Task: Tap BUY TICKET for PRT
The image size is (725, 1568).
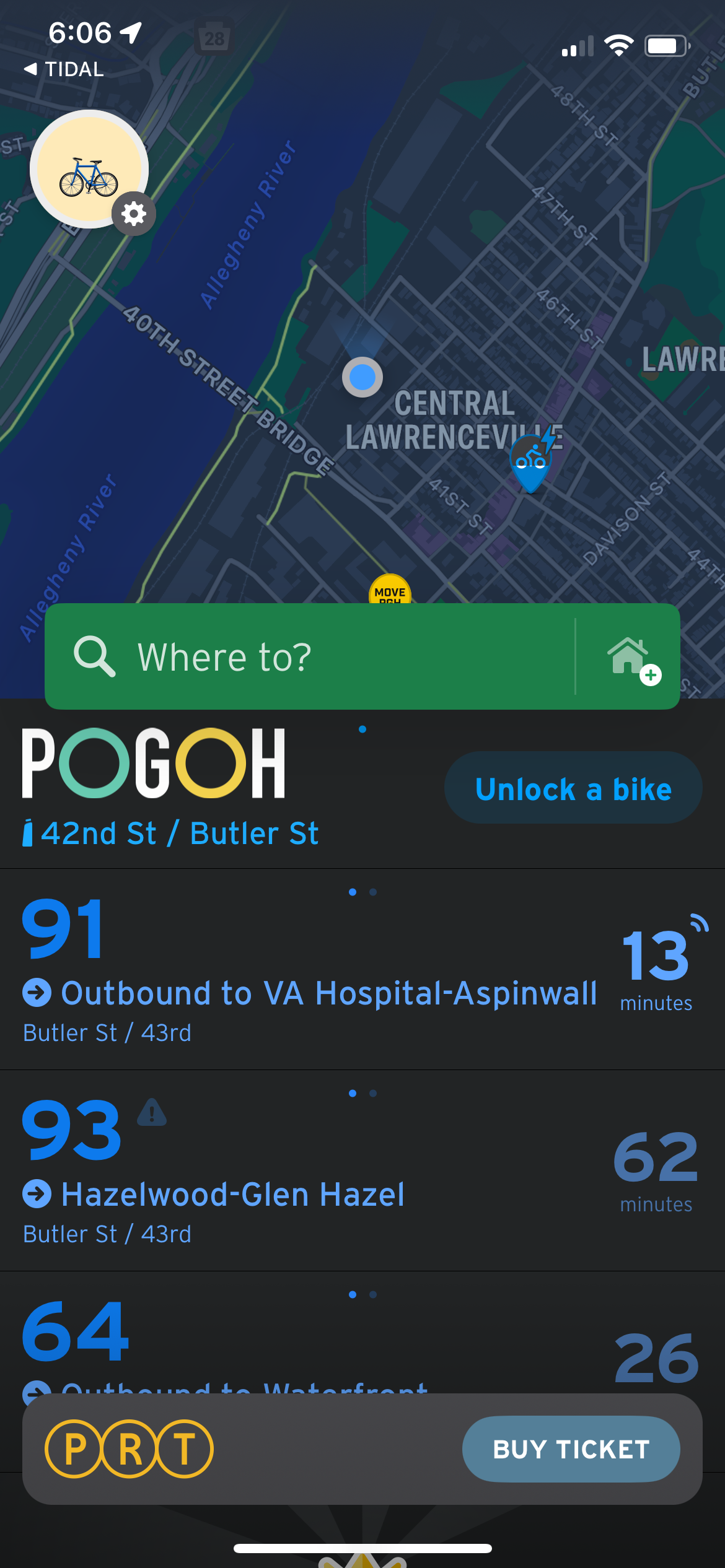Action: 570,1449
